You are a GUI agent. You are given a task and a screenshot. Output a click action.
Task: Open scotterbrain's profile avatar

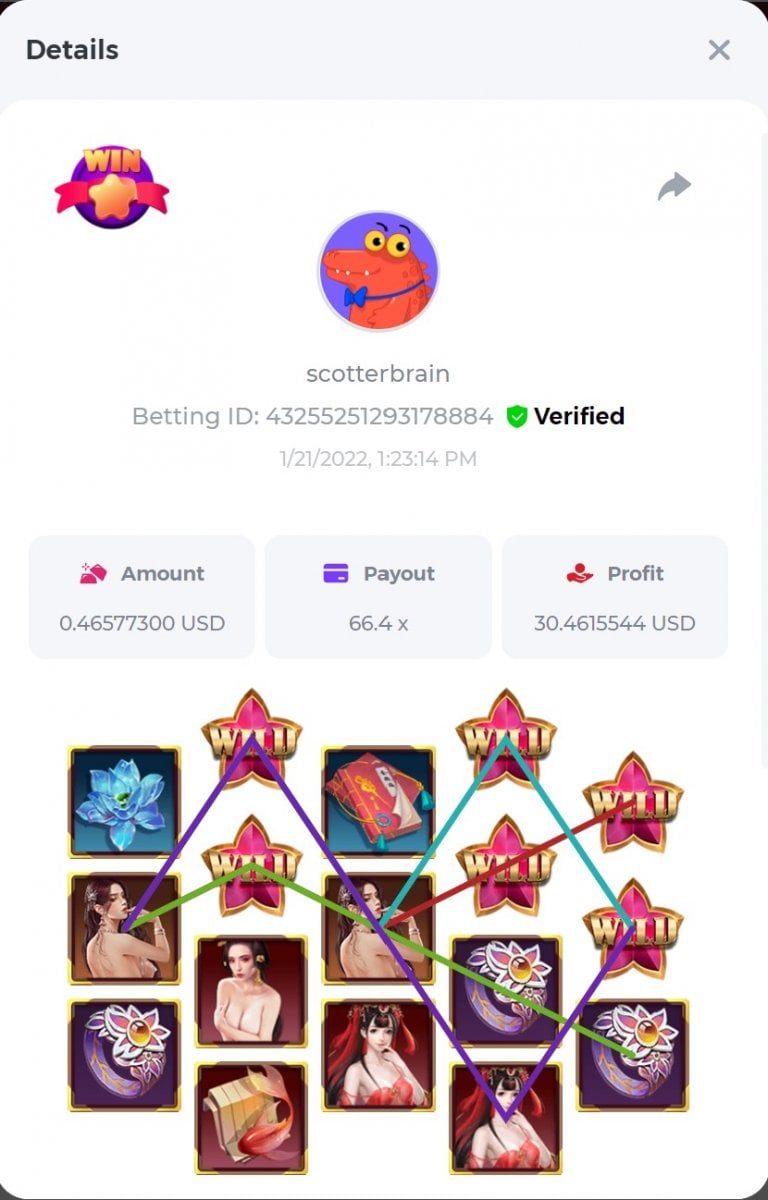tap(378, 271)
